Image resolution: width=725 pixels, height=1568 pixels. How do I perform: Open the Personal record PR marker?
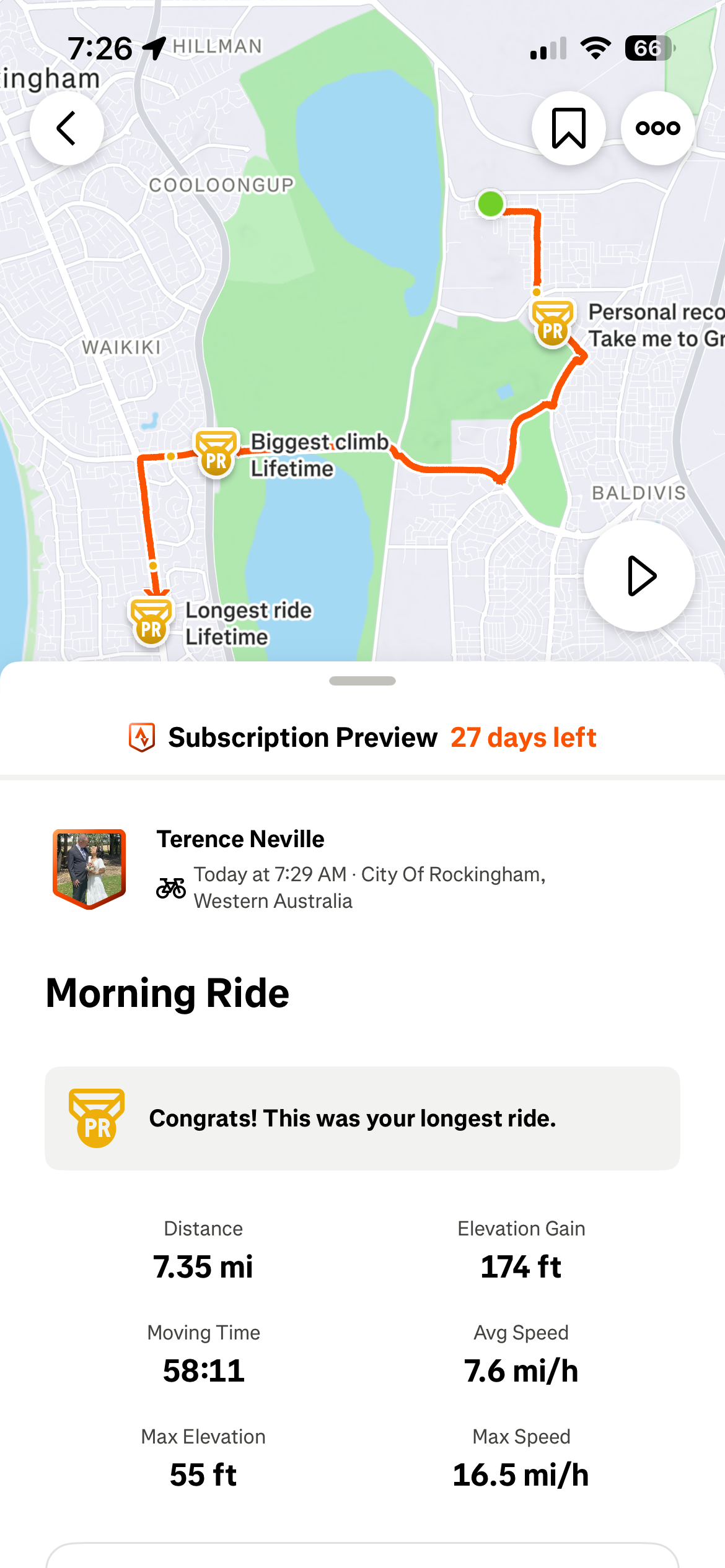(x=552, y=324)
